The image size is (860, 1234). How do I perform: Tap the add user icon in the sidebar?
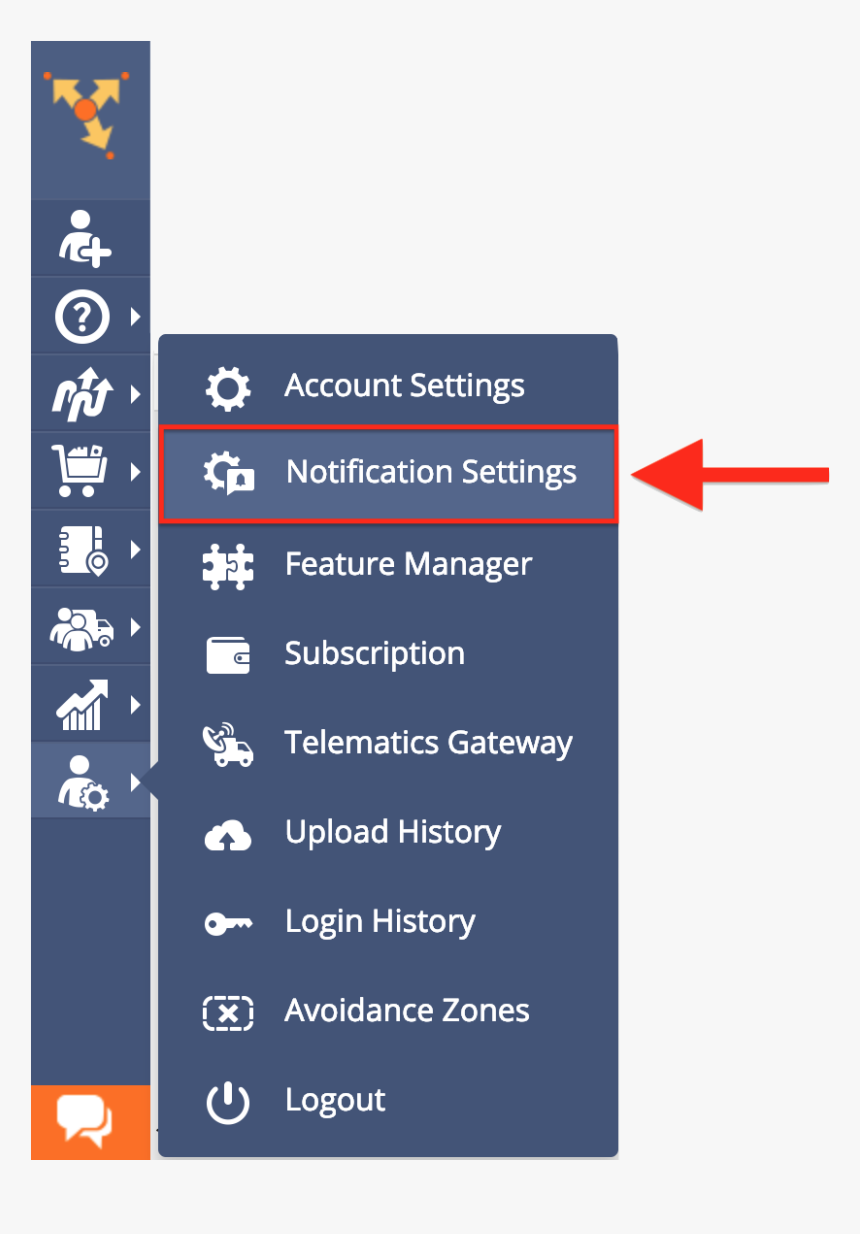[x=86, y=239]
